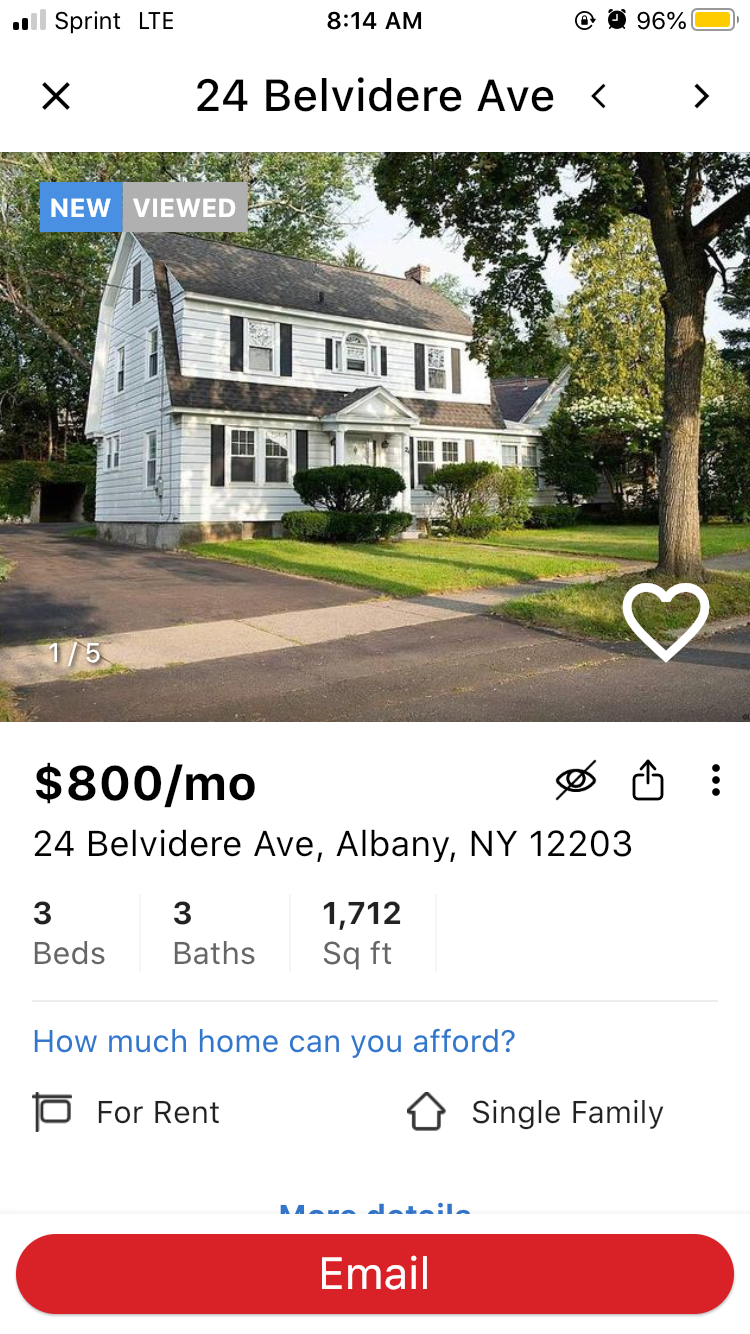Email about this rental
The height and width of the screenshot is (1334, 750).
click(375, 1274)
